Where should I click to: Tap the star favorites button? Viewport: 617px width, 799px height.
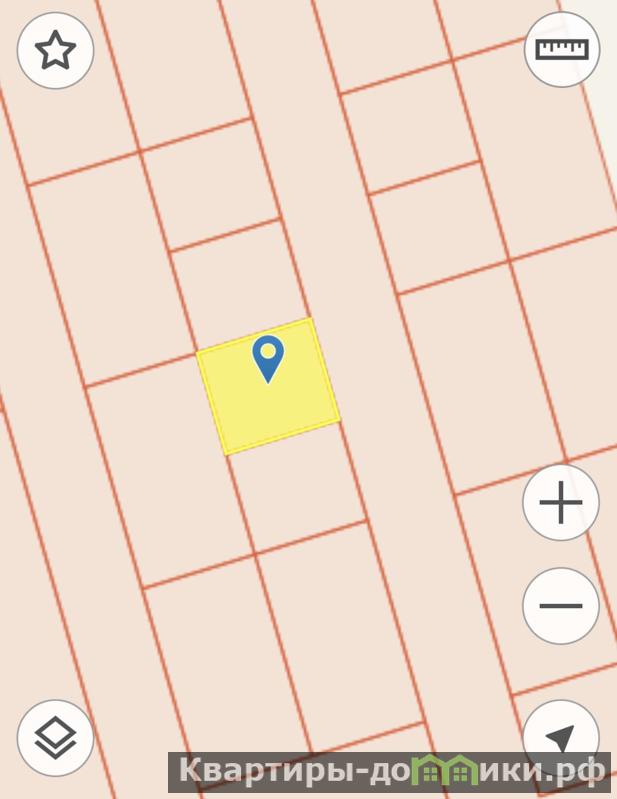point(56,50)
